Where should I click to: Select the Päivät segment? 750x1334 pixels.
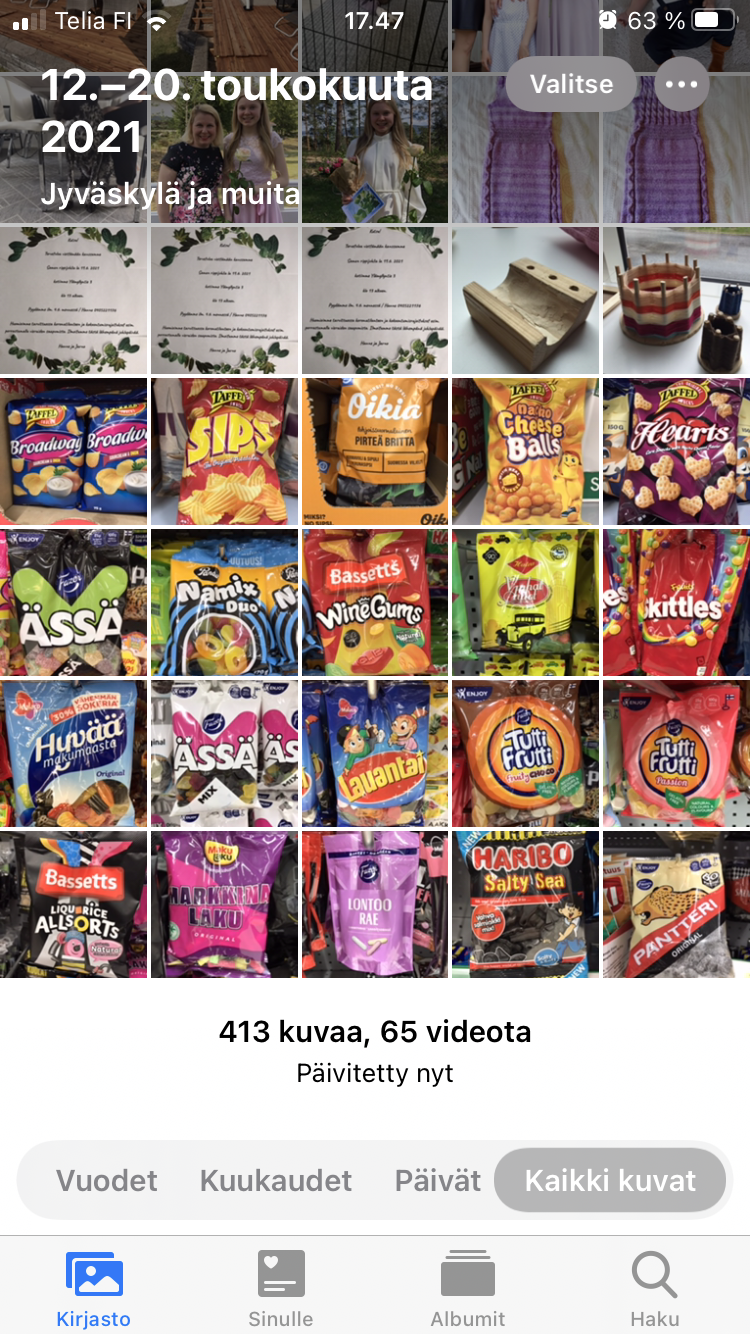point(438,1180)
